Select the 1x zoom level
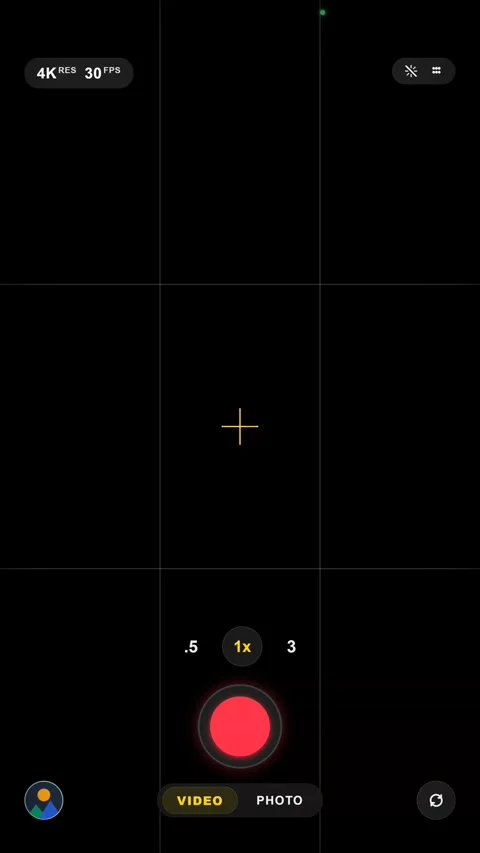The width and height of the screenshot is (480, 853). coord(242,647)
